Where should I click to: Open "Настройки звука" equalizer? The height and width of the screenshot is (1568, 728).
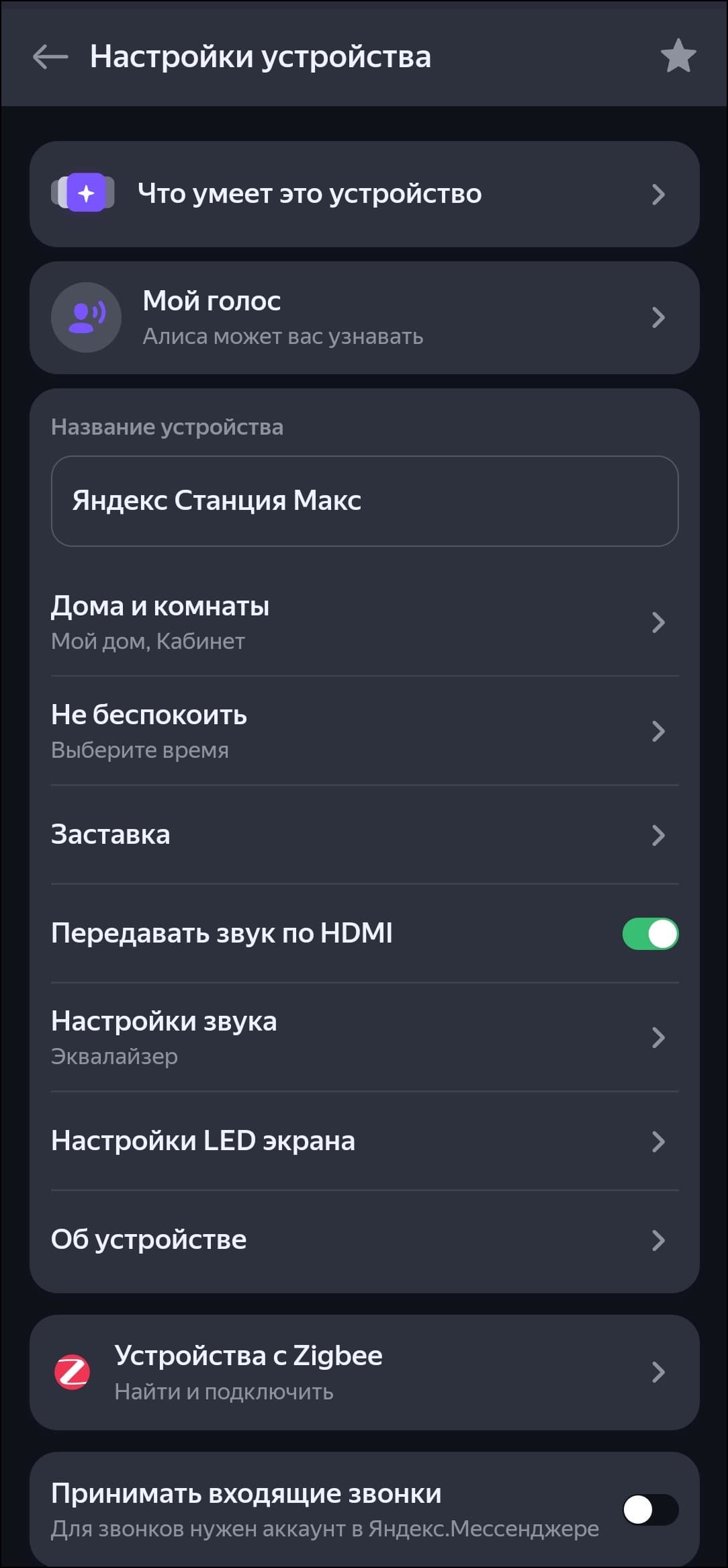click(x=364, y=1037)
